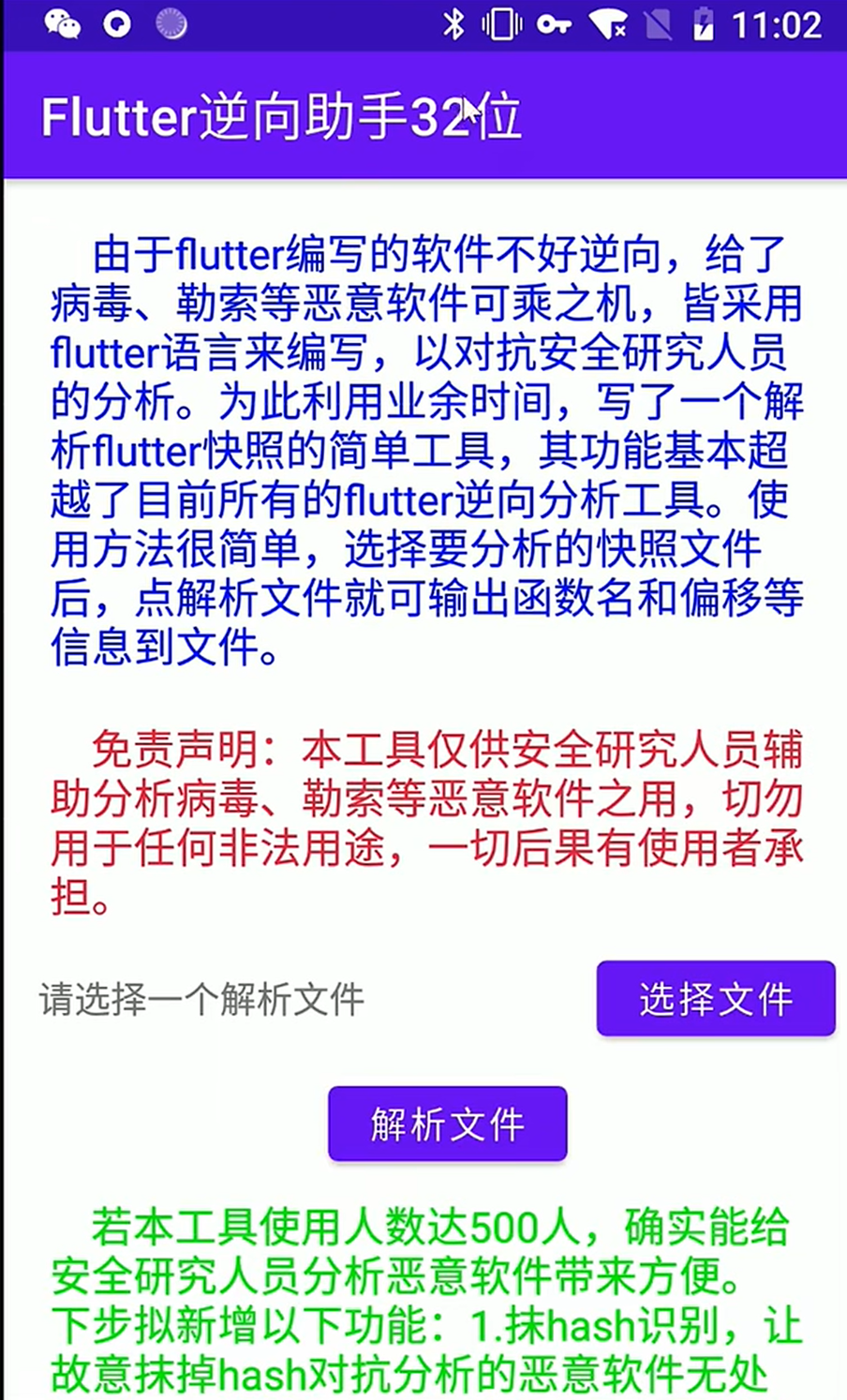Tap the 请选择一个解析文件 placeholder text

coord(201,1001)
